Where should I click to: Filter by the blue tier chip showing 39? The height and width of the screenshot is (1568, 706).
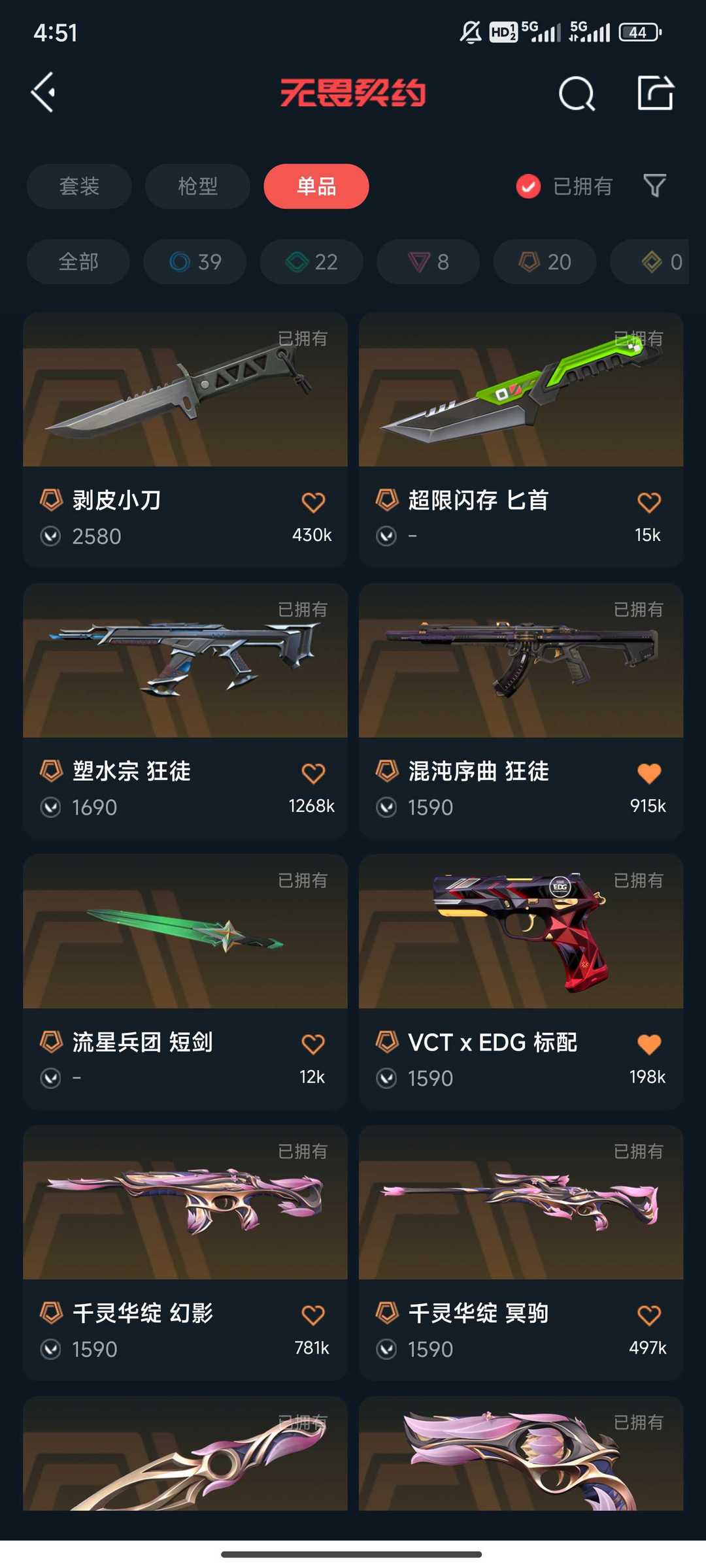coord(195,262)
